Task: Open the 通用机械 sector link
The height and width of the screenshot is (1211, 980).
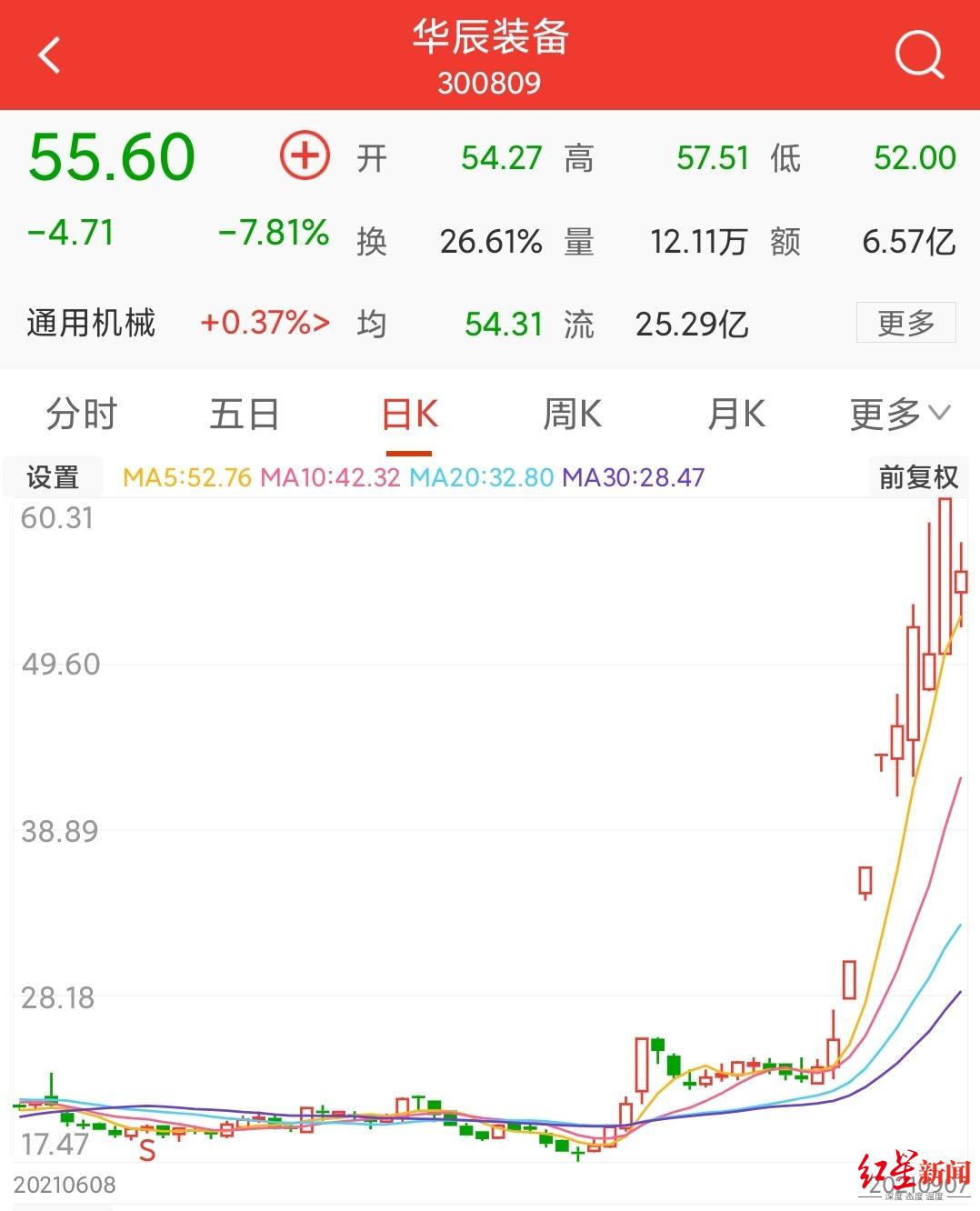Action: 178,323
